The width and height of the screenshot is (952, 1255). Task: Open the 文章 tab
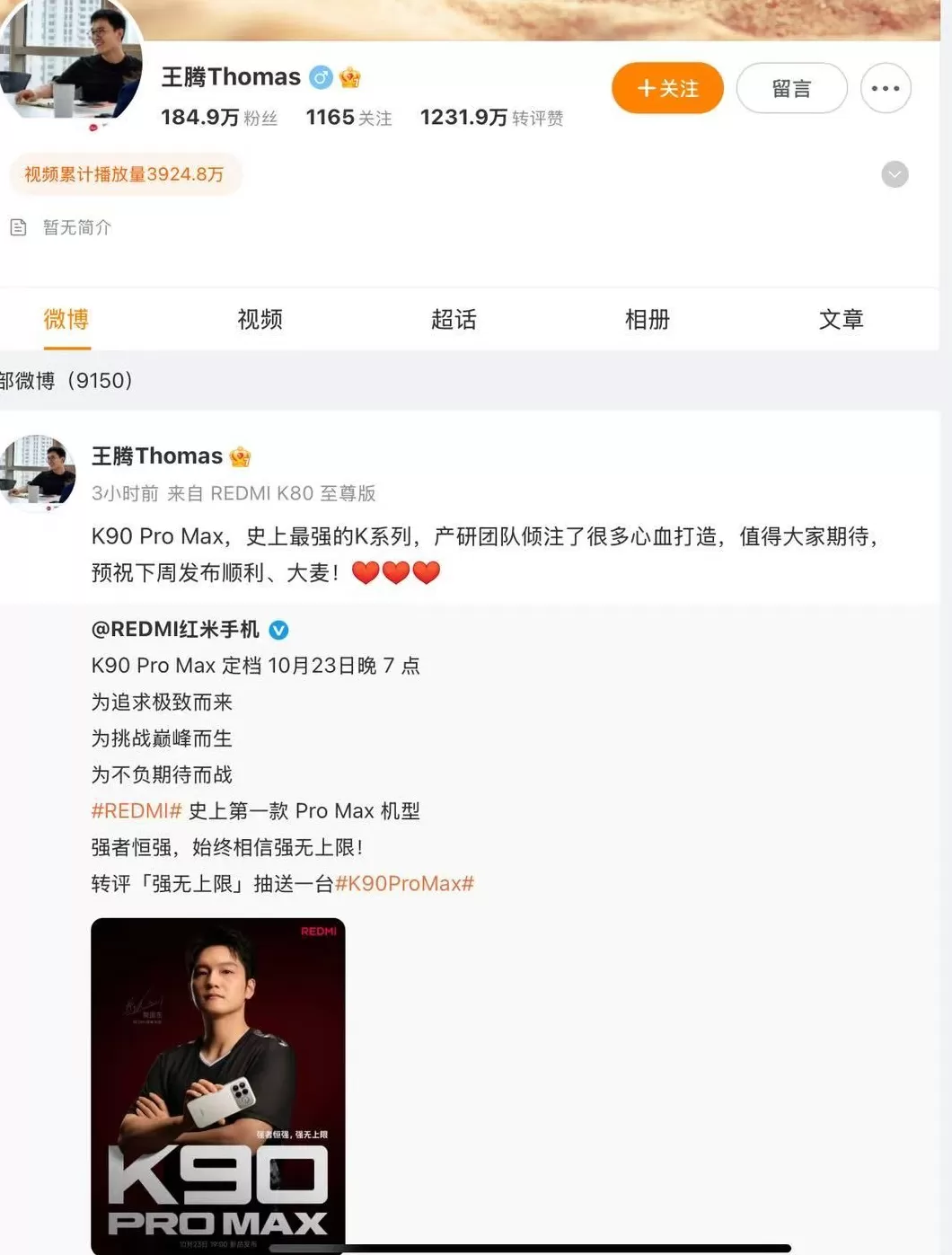click(x=842, y=320)
